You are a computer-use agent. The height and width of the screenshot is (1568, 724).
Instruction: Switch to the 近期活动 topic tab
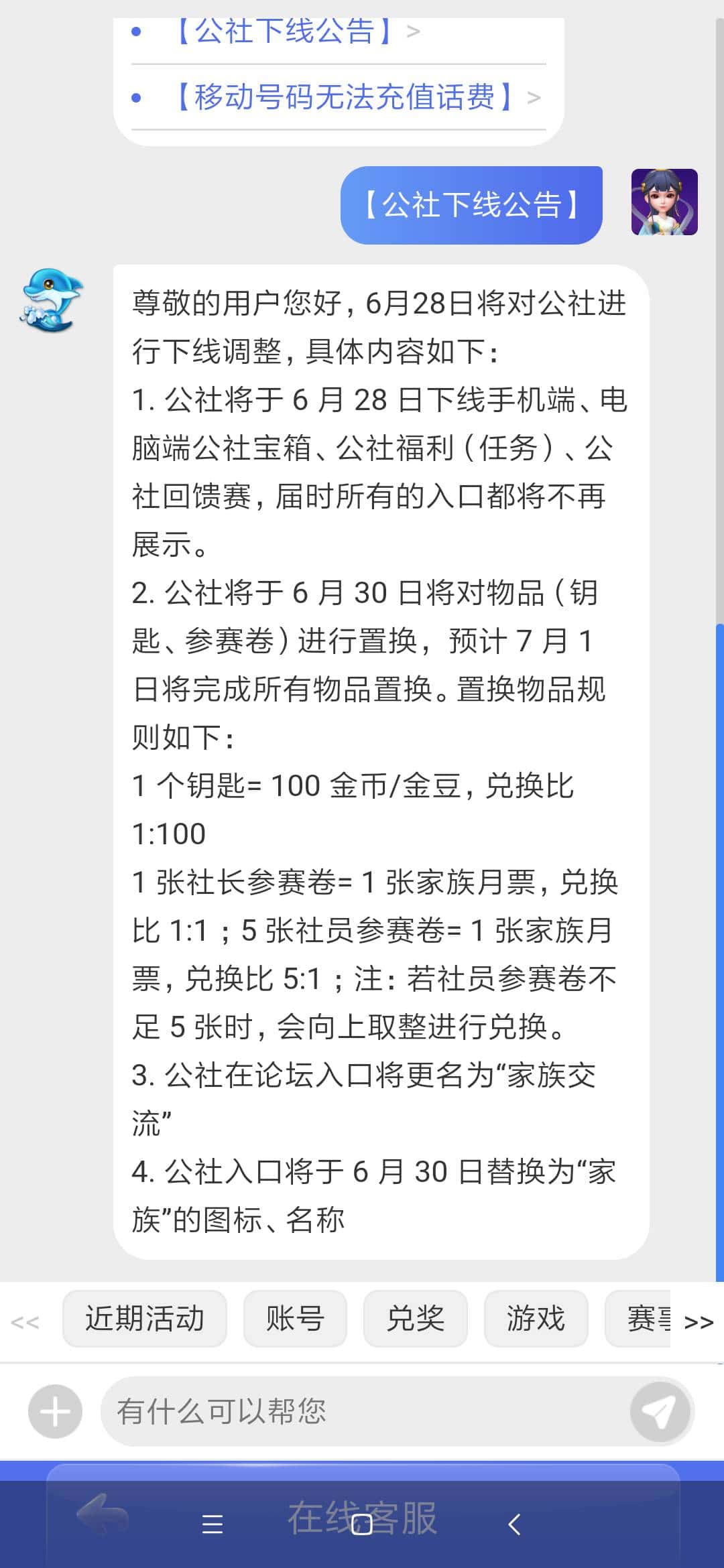pos(145,1318)
